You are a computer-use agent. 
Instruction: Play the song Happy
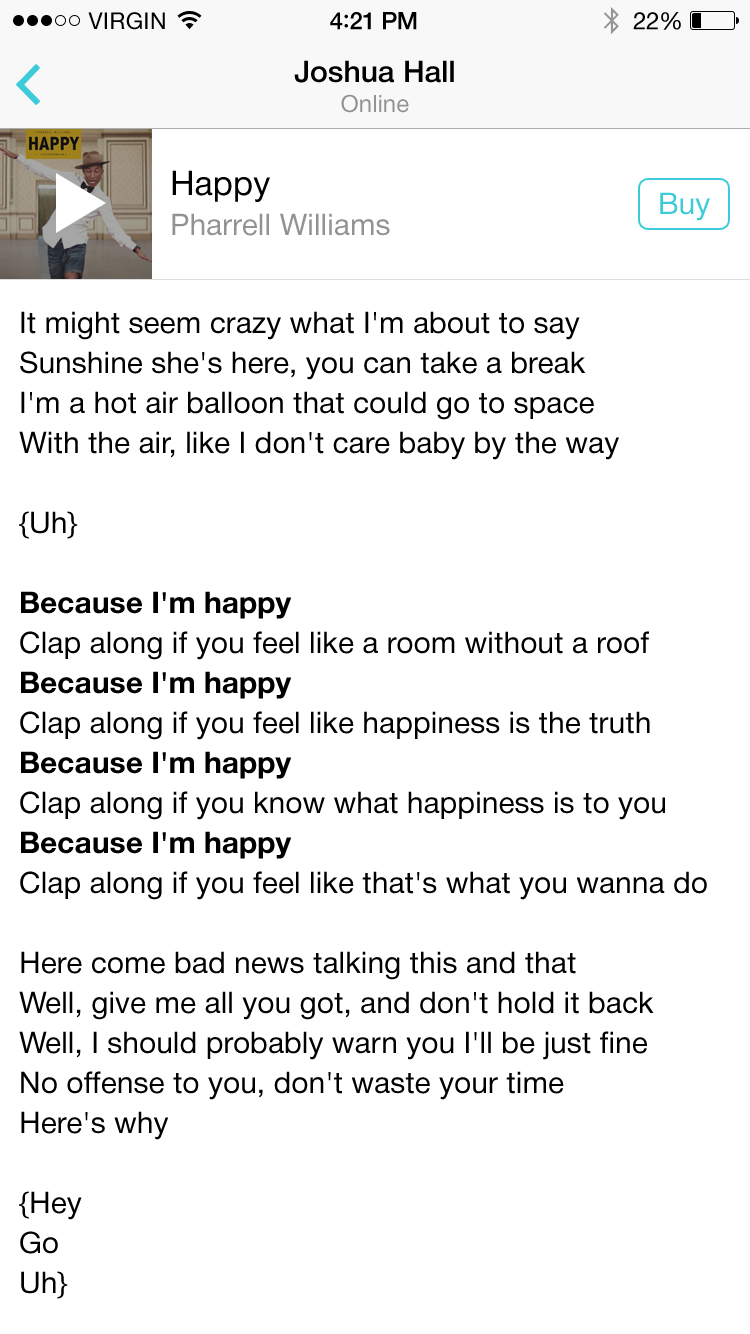(x=77, y=204)
